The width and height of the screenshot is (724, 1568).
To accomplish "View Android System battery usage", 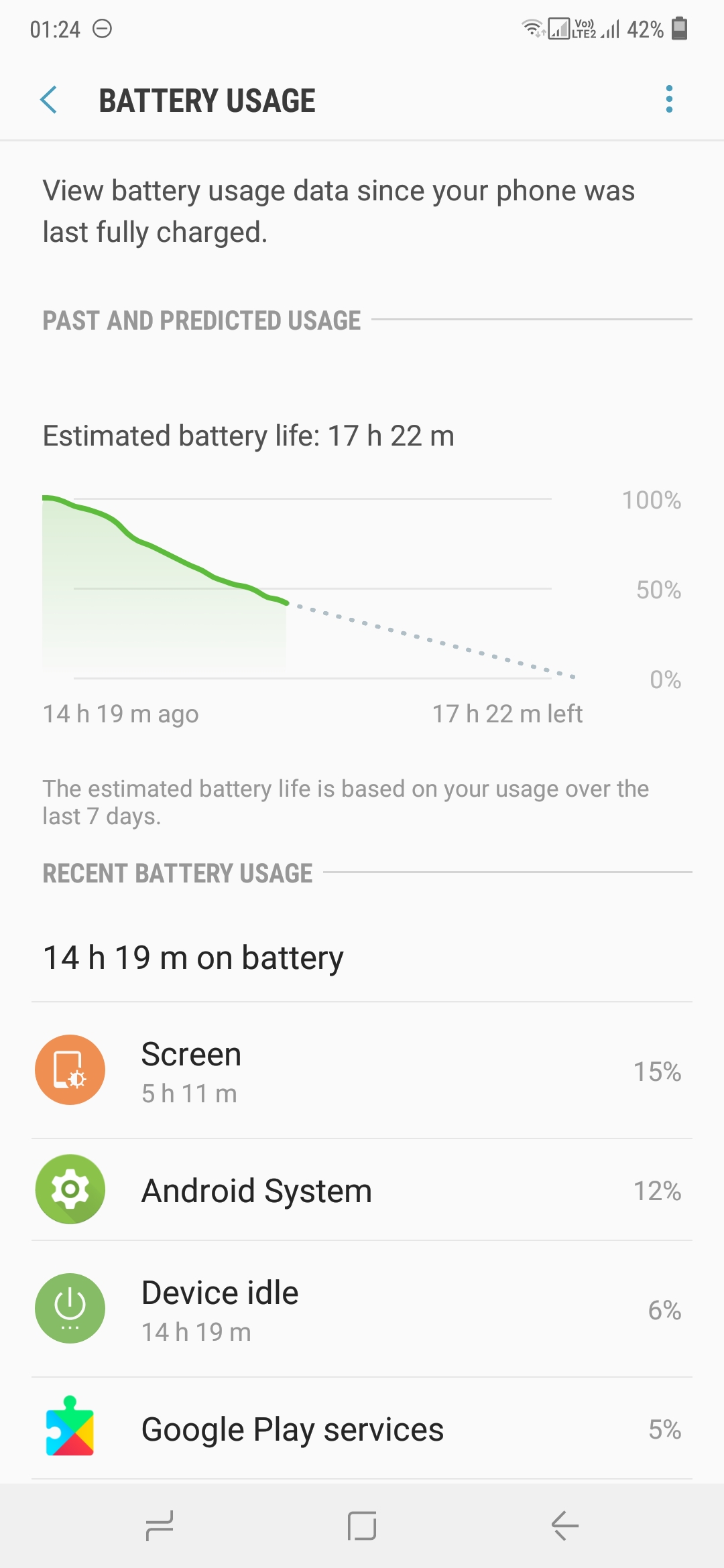I will click(x=362, y=1190).
